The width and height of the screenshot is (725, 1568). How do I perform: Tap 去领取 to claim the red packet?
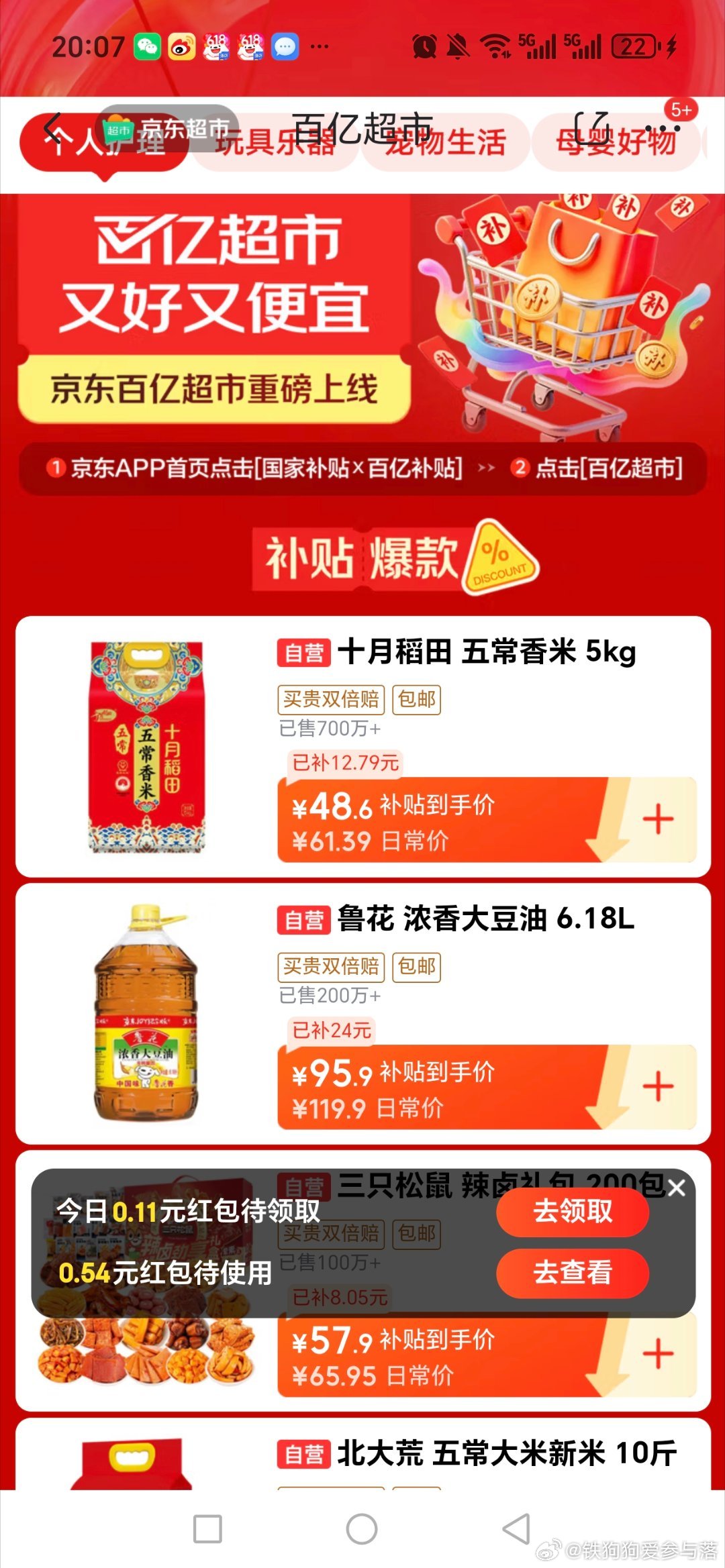[x=573, y=1212]
